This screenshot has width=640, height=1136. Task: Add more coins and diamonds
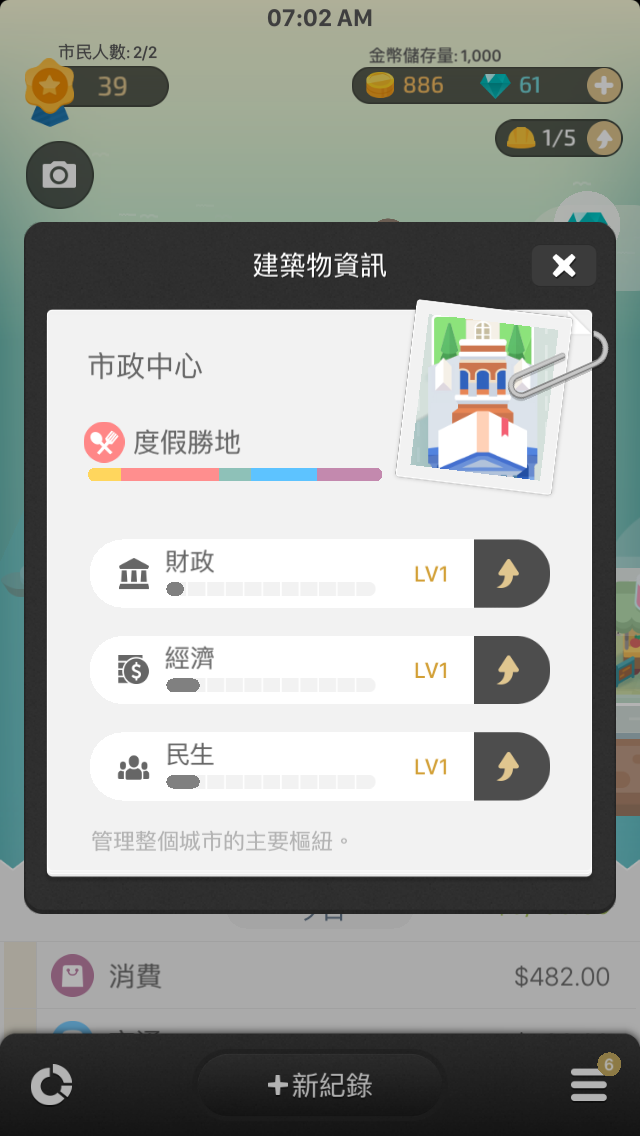603,86
